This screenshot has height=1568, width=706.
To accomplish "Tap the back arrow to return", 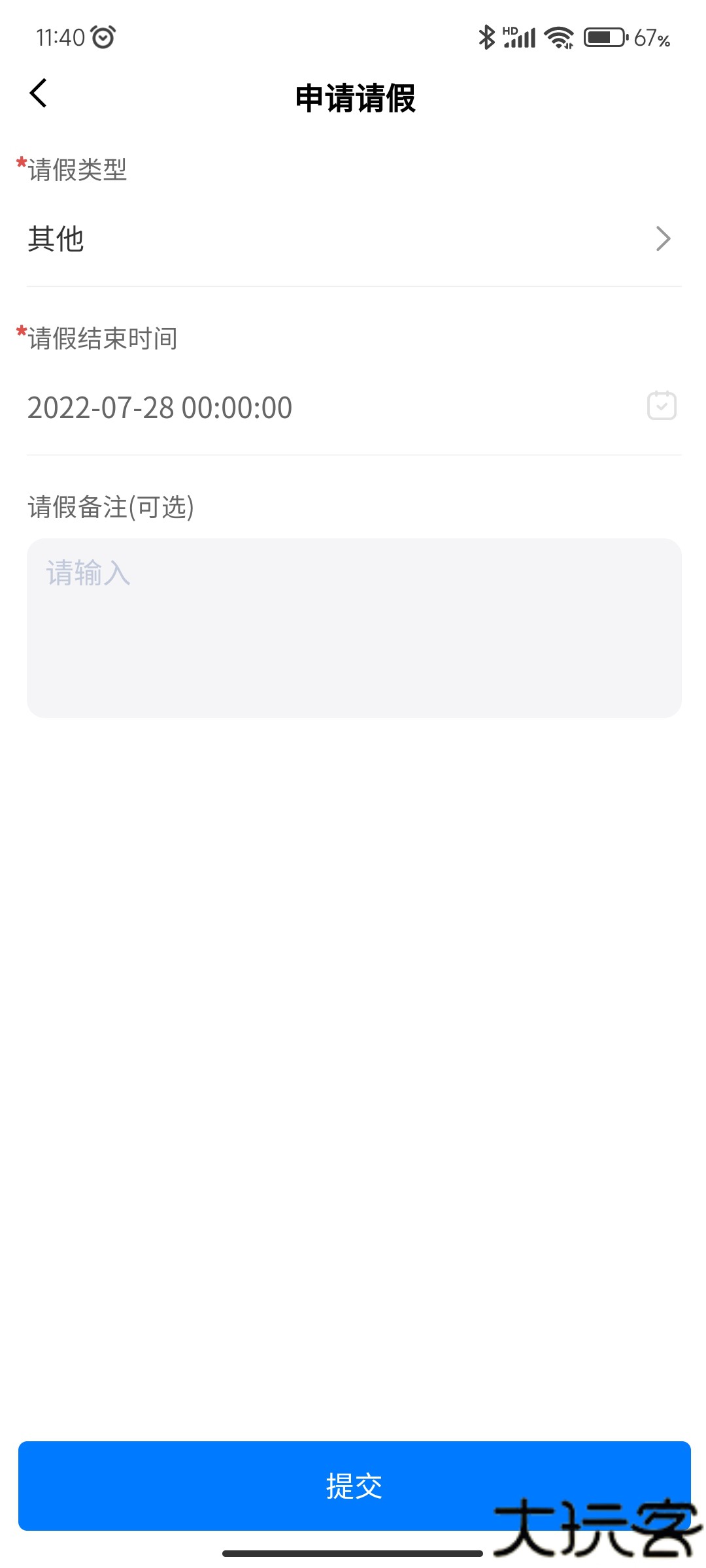I will 39,94.
